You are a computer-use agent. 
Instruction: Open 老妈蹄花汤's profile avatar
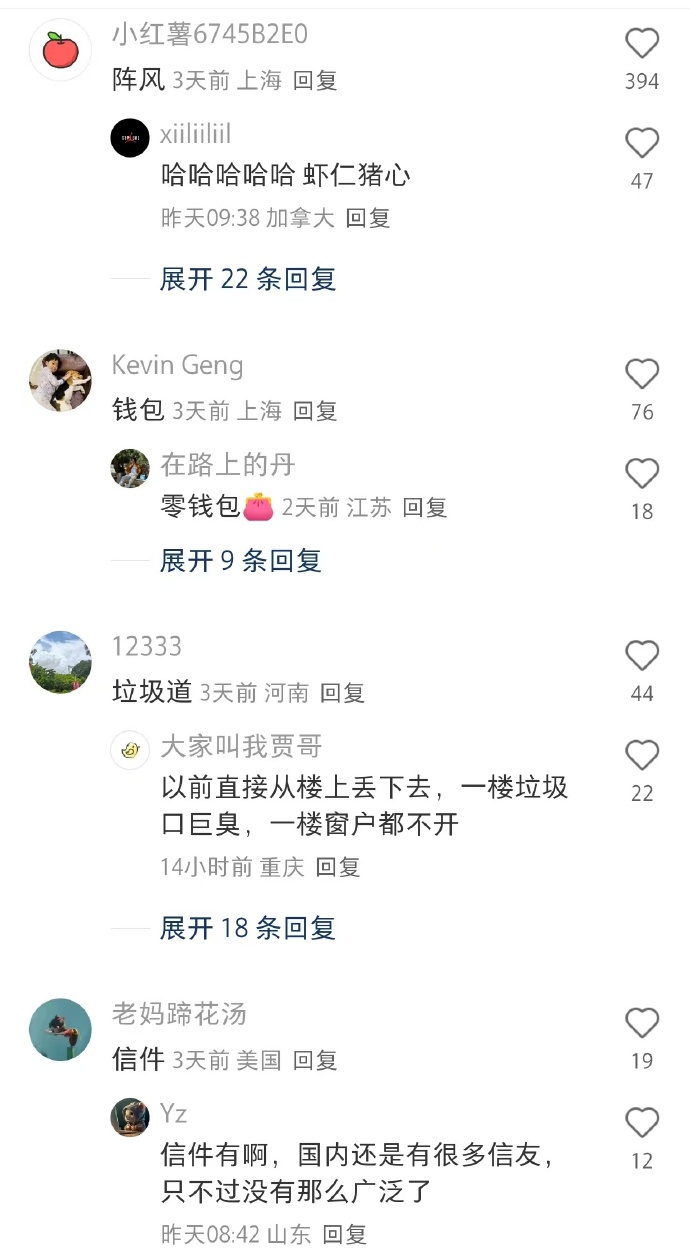(x=60, y=1029)
